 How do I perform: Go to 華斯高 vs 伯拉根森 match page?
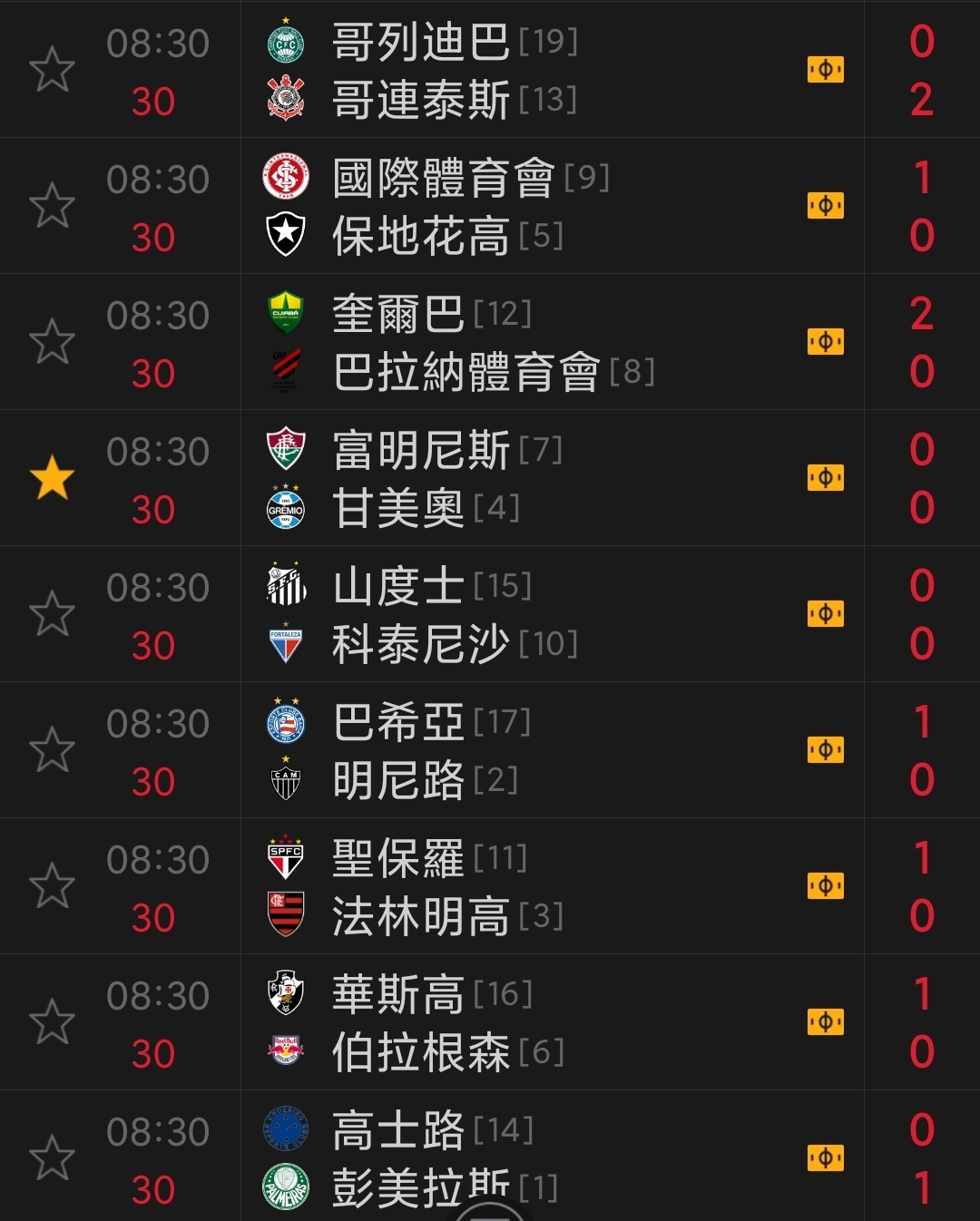[544, 1022]
